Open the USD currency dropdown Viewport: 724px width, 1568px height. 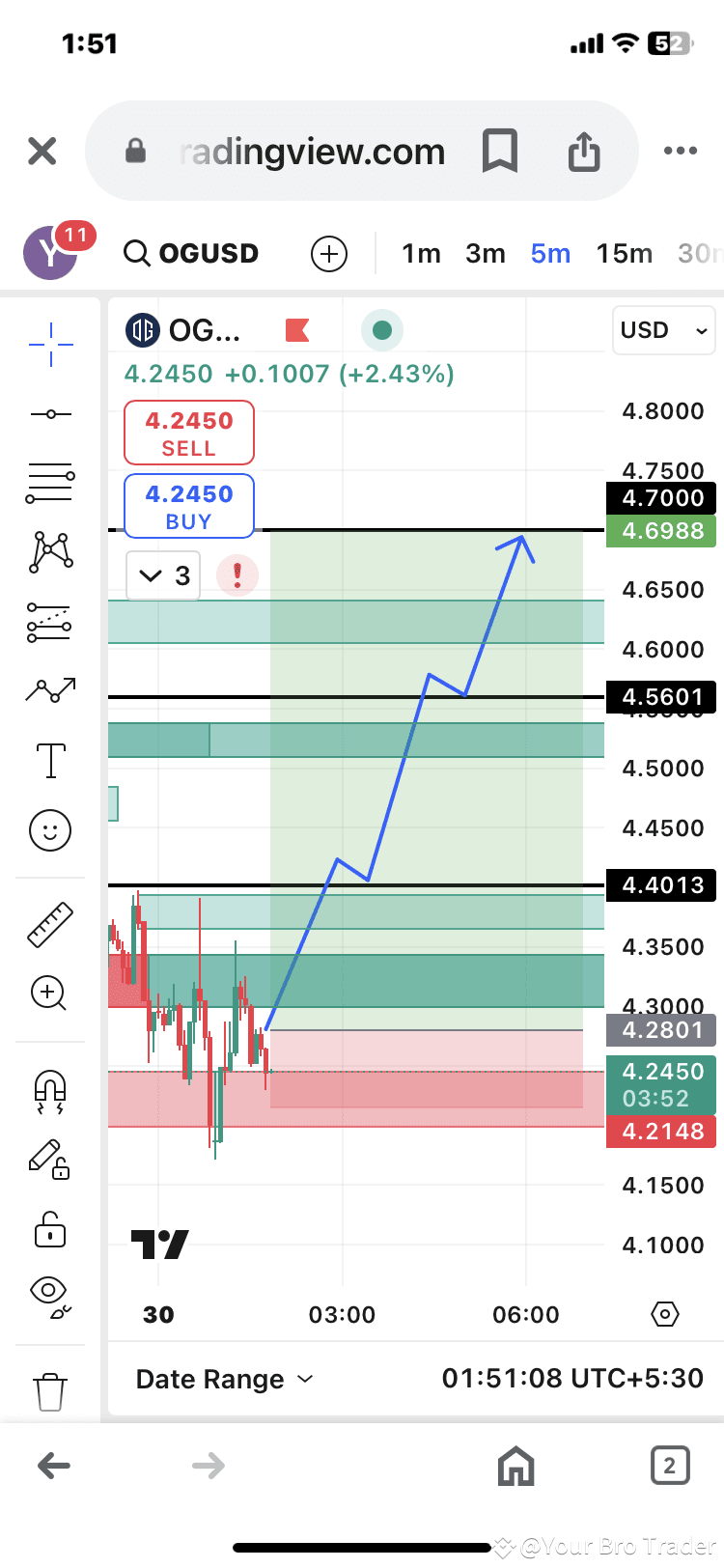pyautogui.click(x=663, y=330)
